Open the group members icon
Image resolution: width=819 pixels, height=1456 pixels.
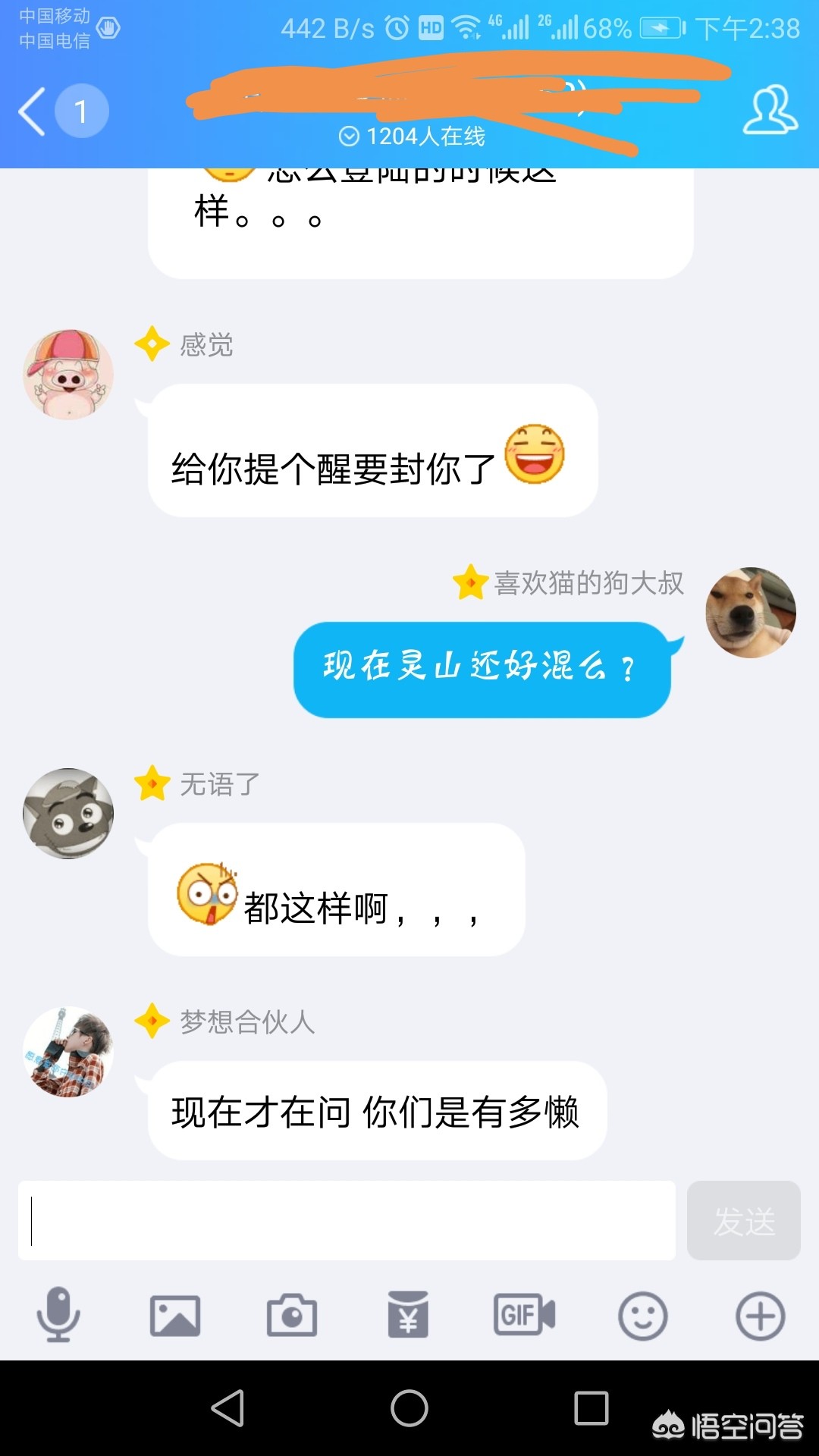pos(770,111)
